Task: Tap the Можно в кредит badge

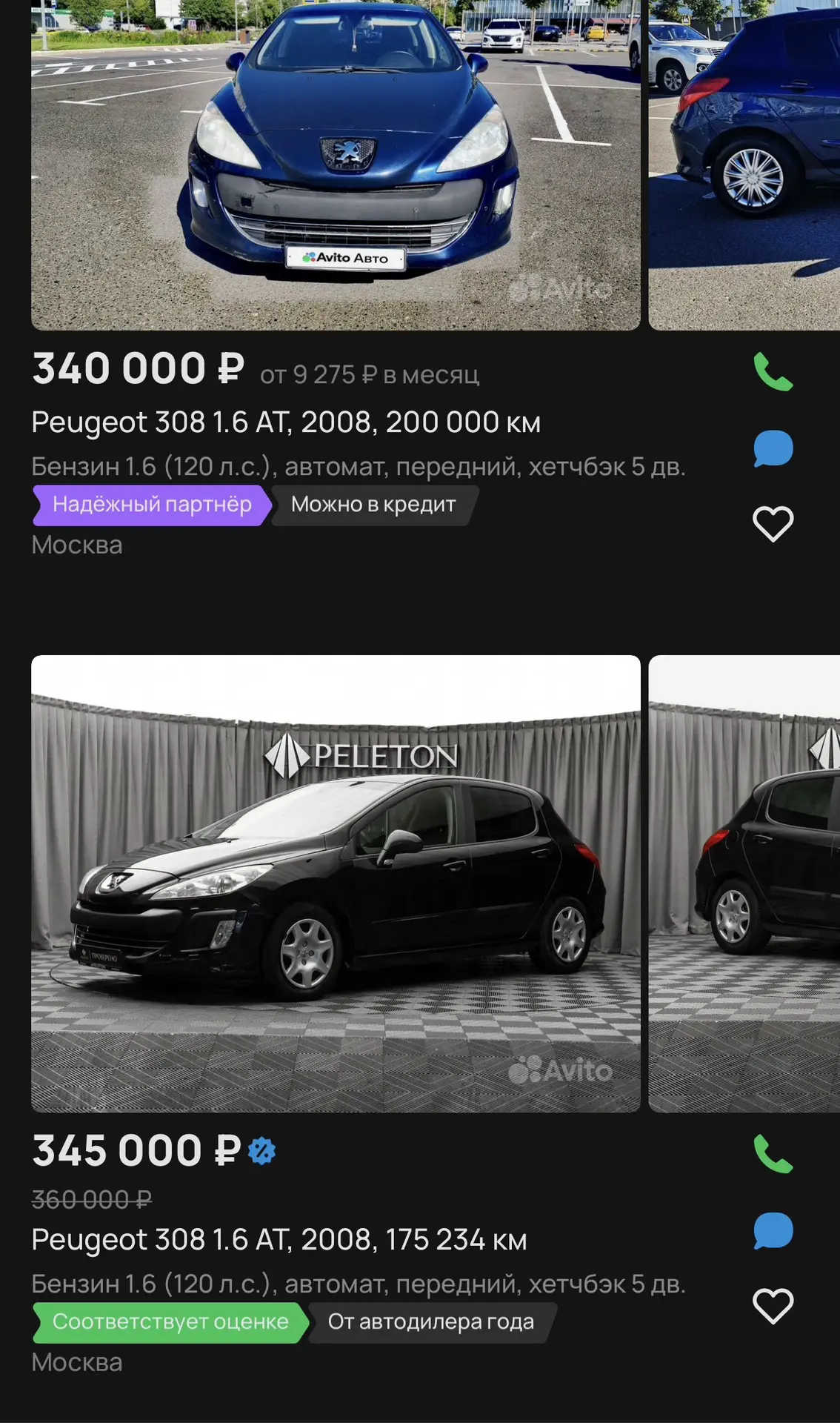Action: click(x=373, y=505)
